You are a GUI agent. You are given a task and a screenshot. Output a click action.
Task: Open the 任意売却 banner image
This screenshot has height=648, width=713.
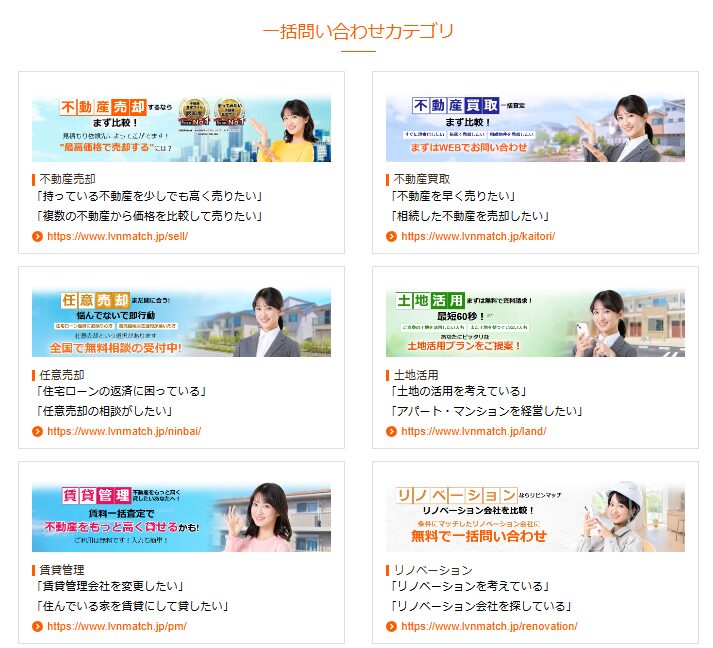(x=181, y=323)
